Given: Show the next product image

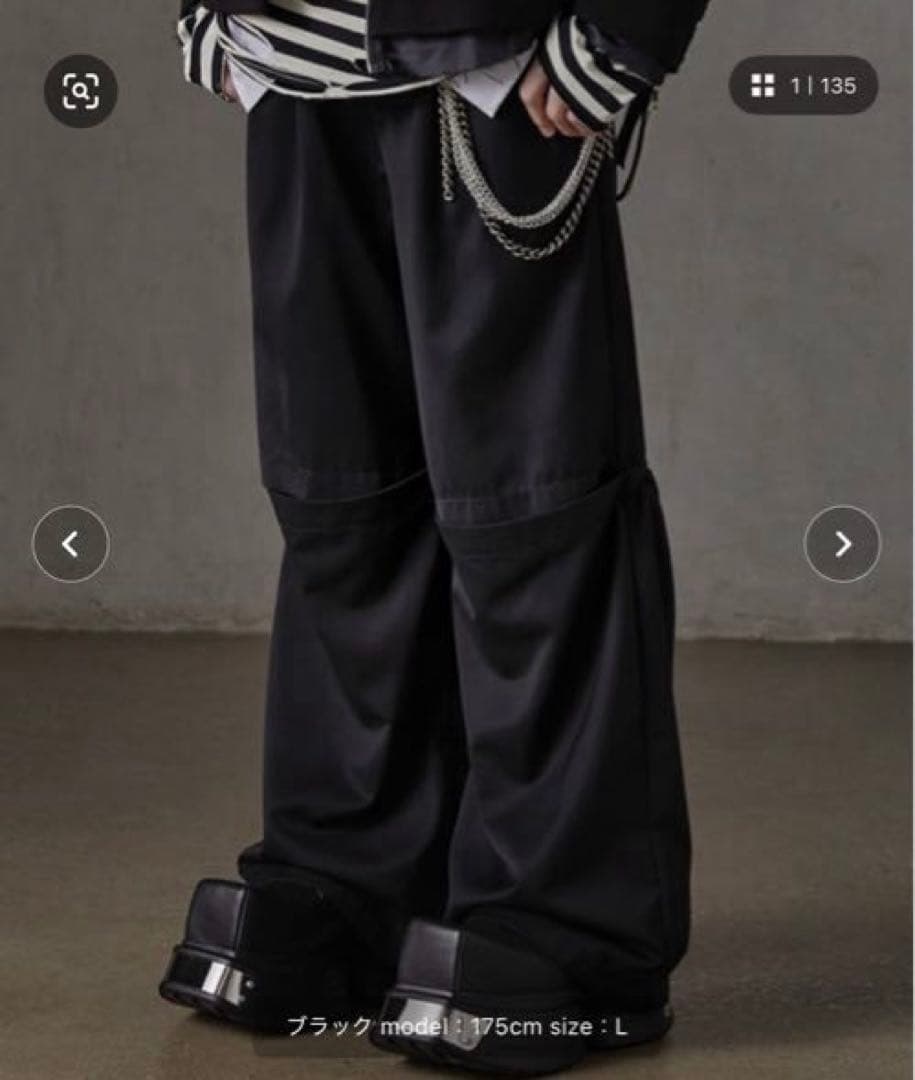Looking at the screenshot, I should (x=842, y=544).
